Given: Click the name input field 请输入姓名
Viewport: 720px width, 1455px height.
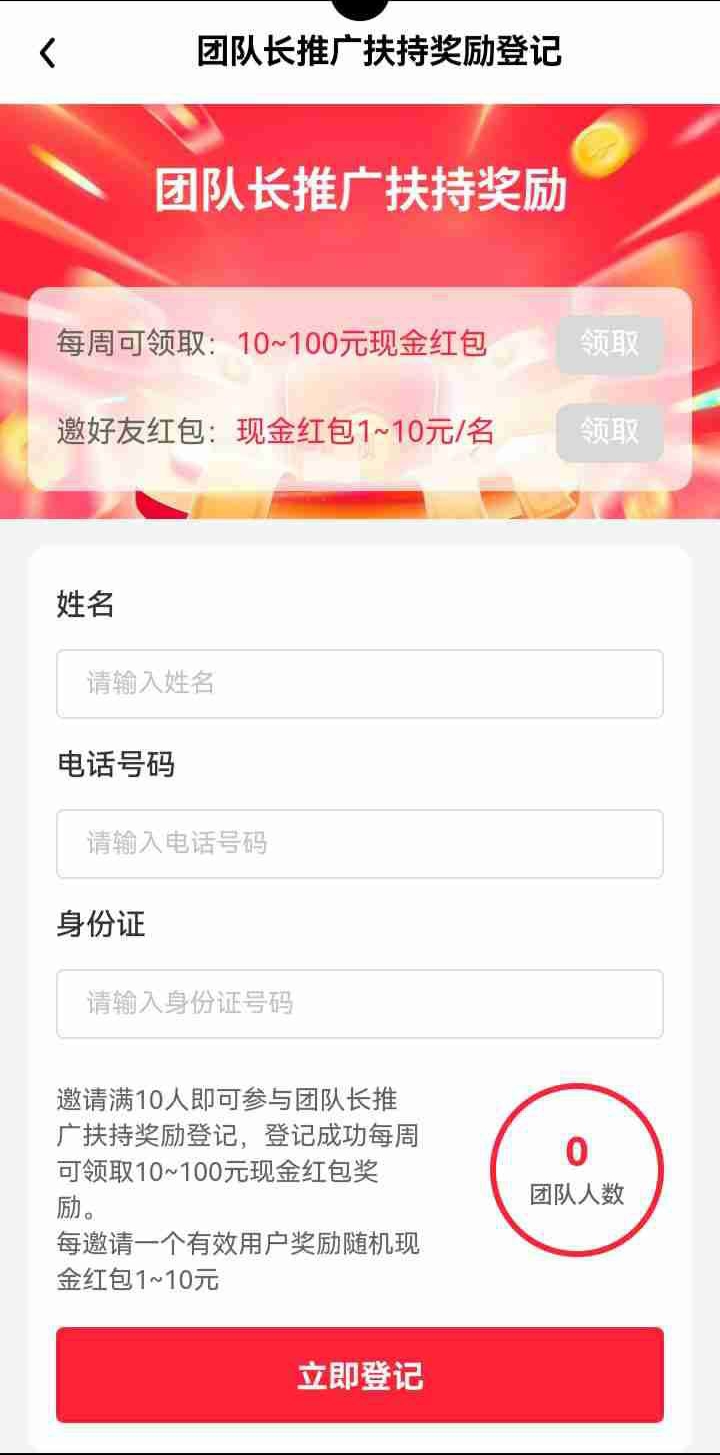Looking at the screenshot, I should click(360, 683).
